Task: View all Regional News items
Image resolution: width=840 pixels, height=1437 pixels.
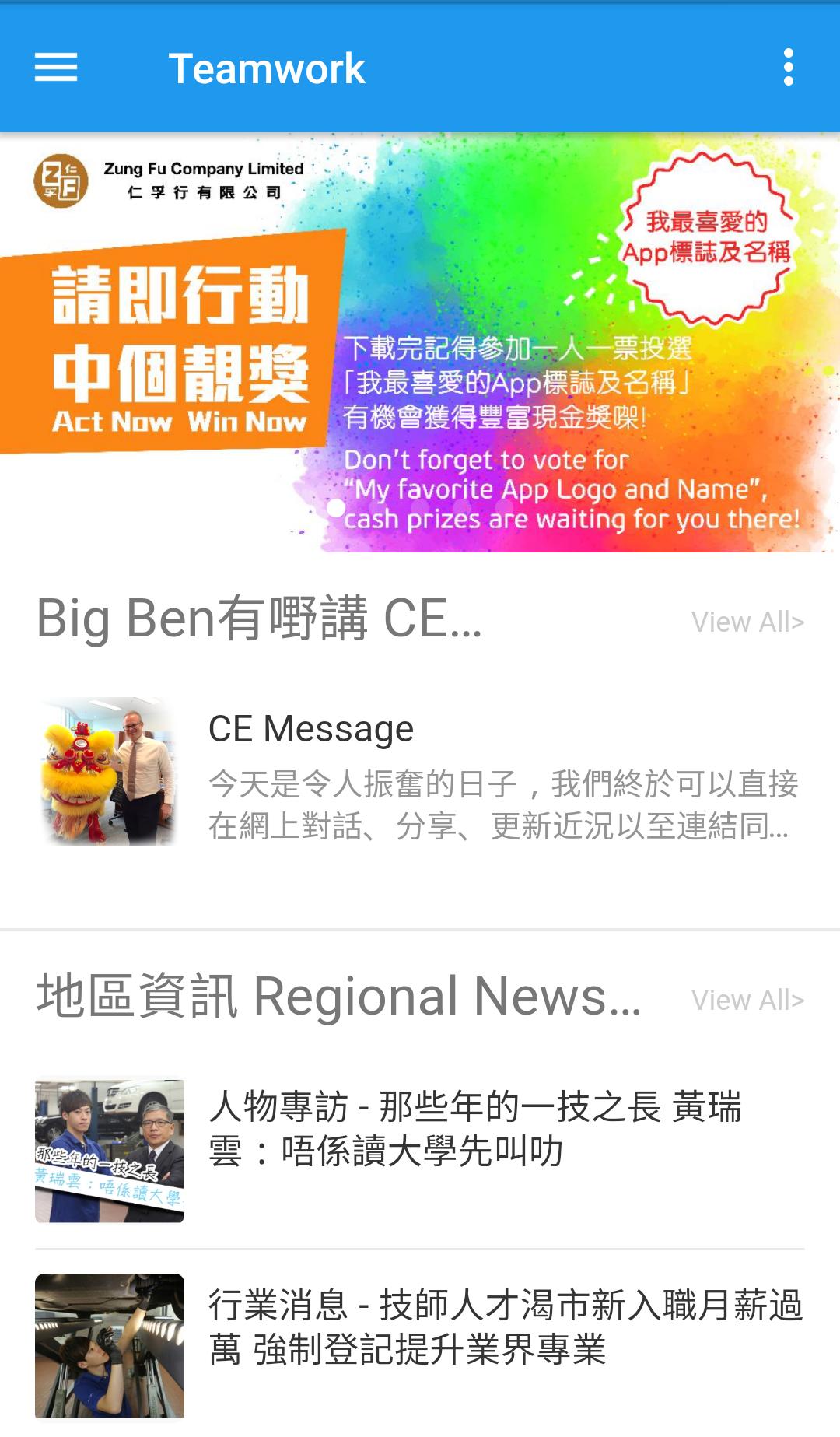Action: coord(747,1001)
